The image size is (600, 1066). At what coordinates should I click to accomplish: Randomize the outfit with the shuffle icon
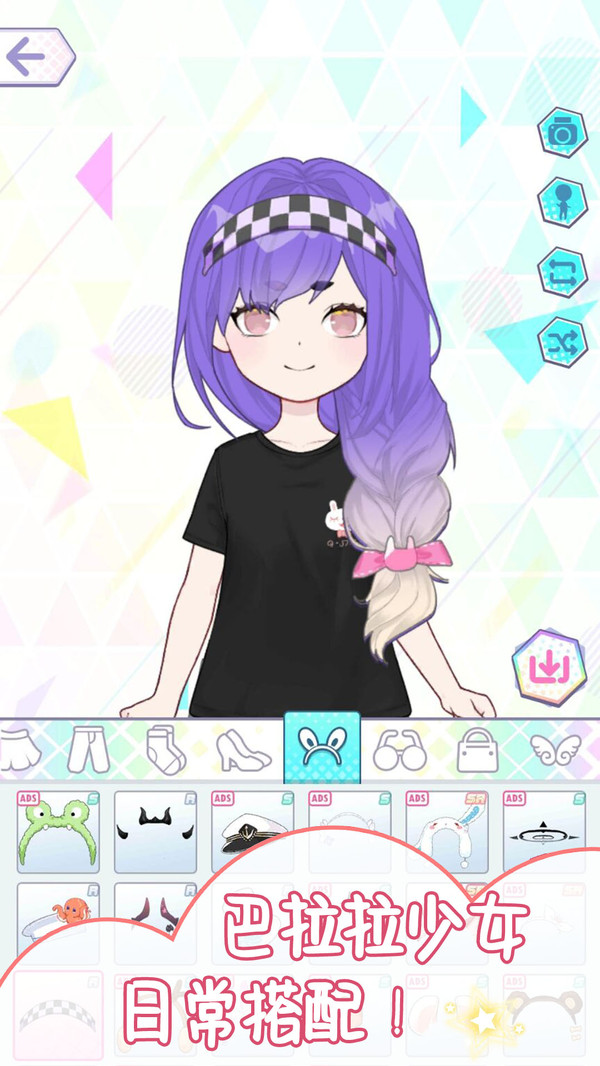tap(563, 342)
